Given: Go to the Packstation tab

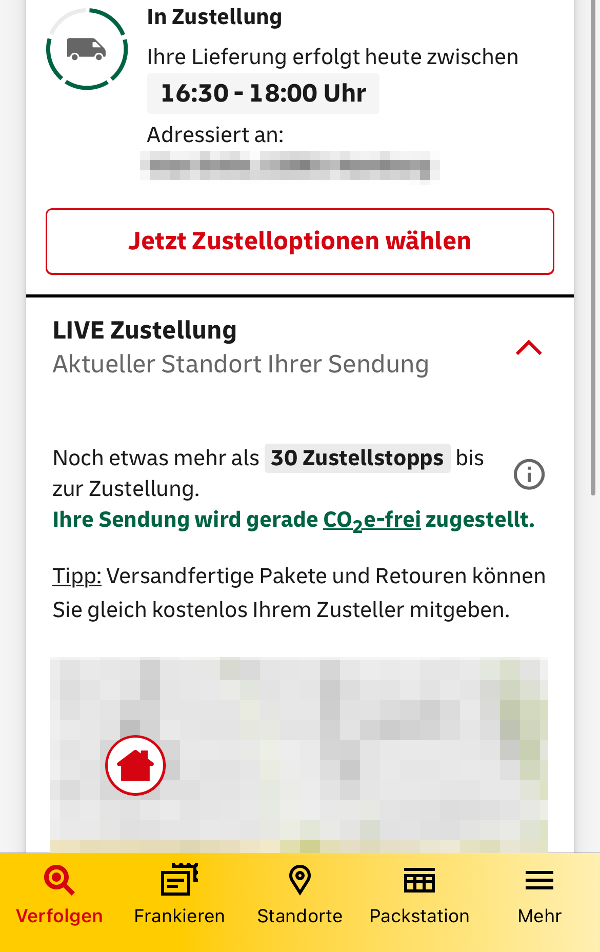Looking at the screenshot, I should 419,896.
